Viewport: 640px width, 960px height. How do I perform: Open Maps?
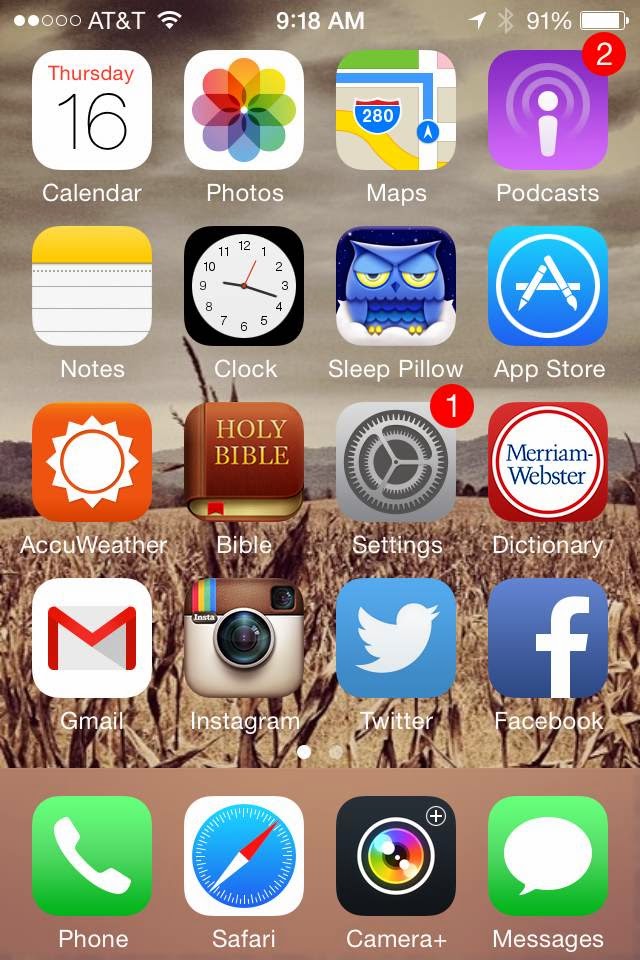tap(396, 110)
